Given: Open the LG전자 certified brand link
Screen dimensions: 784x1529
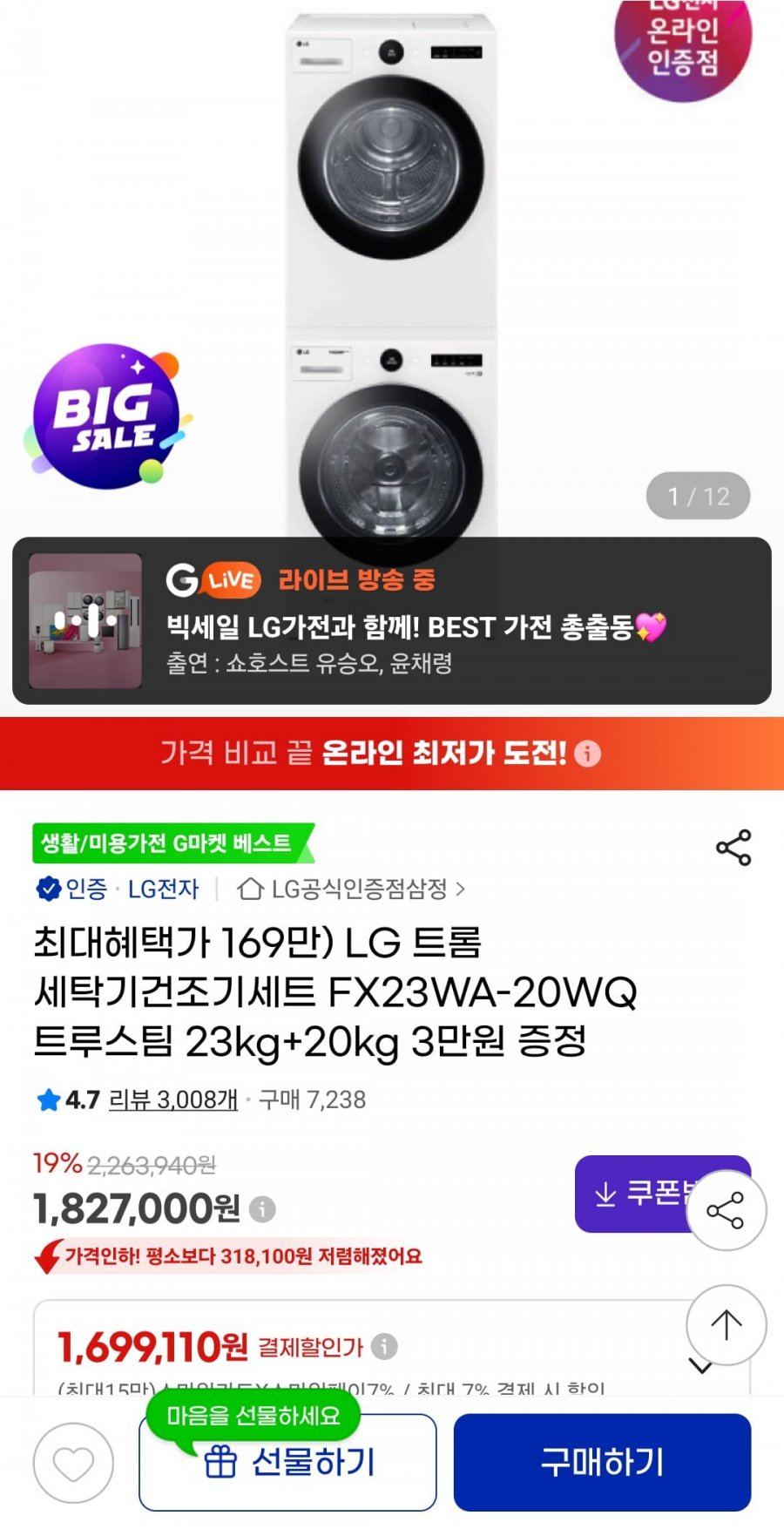Looking at the screenshot, I should point(163,889).
